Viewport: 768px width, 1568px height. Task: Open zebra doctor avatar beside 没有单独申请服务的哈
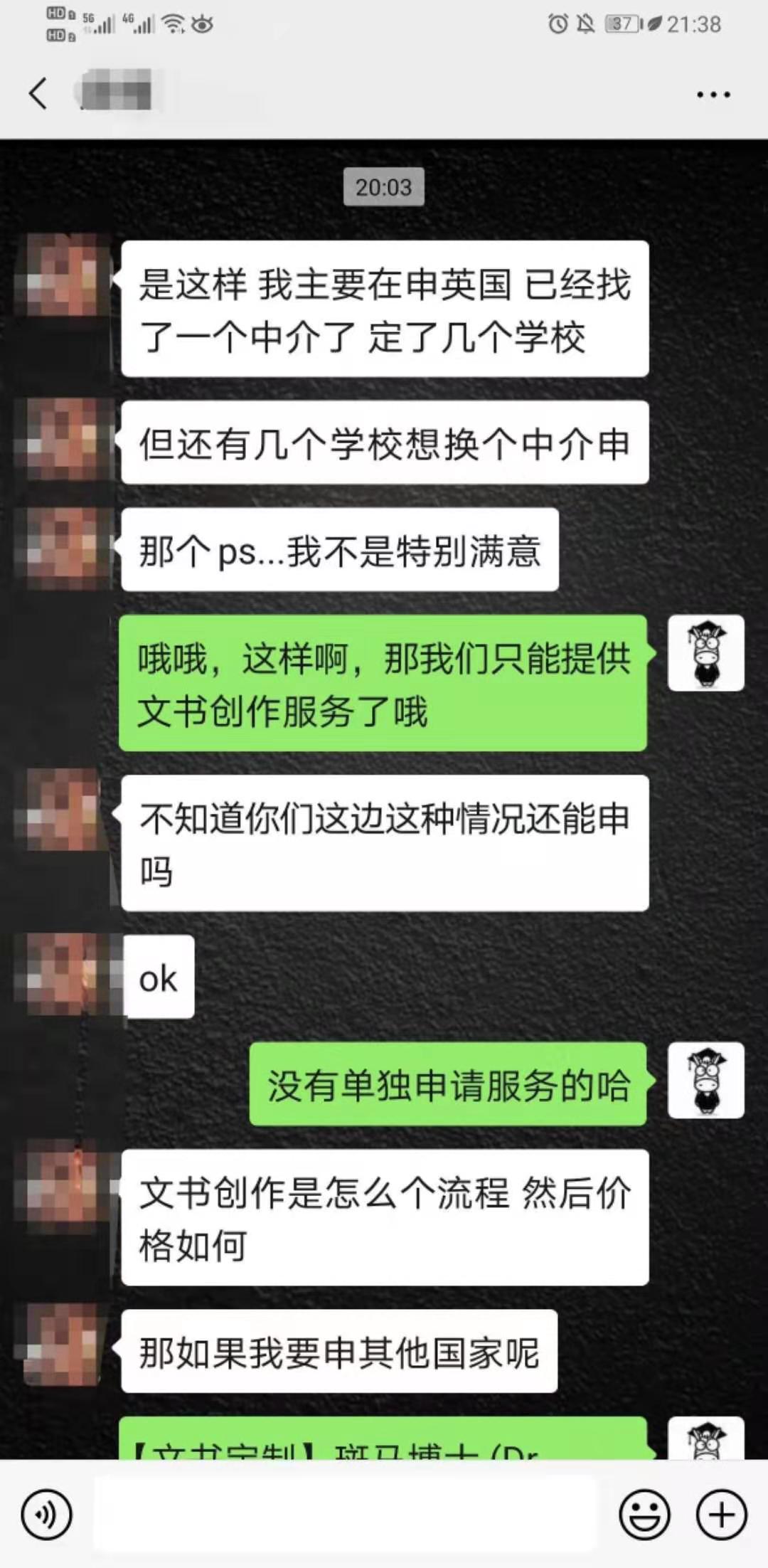point(705,1080)
